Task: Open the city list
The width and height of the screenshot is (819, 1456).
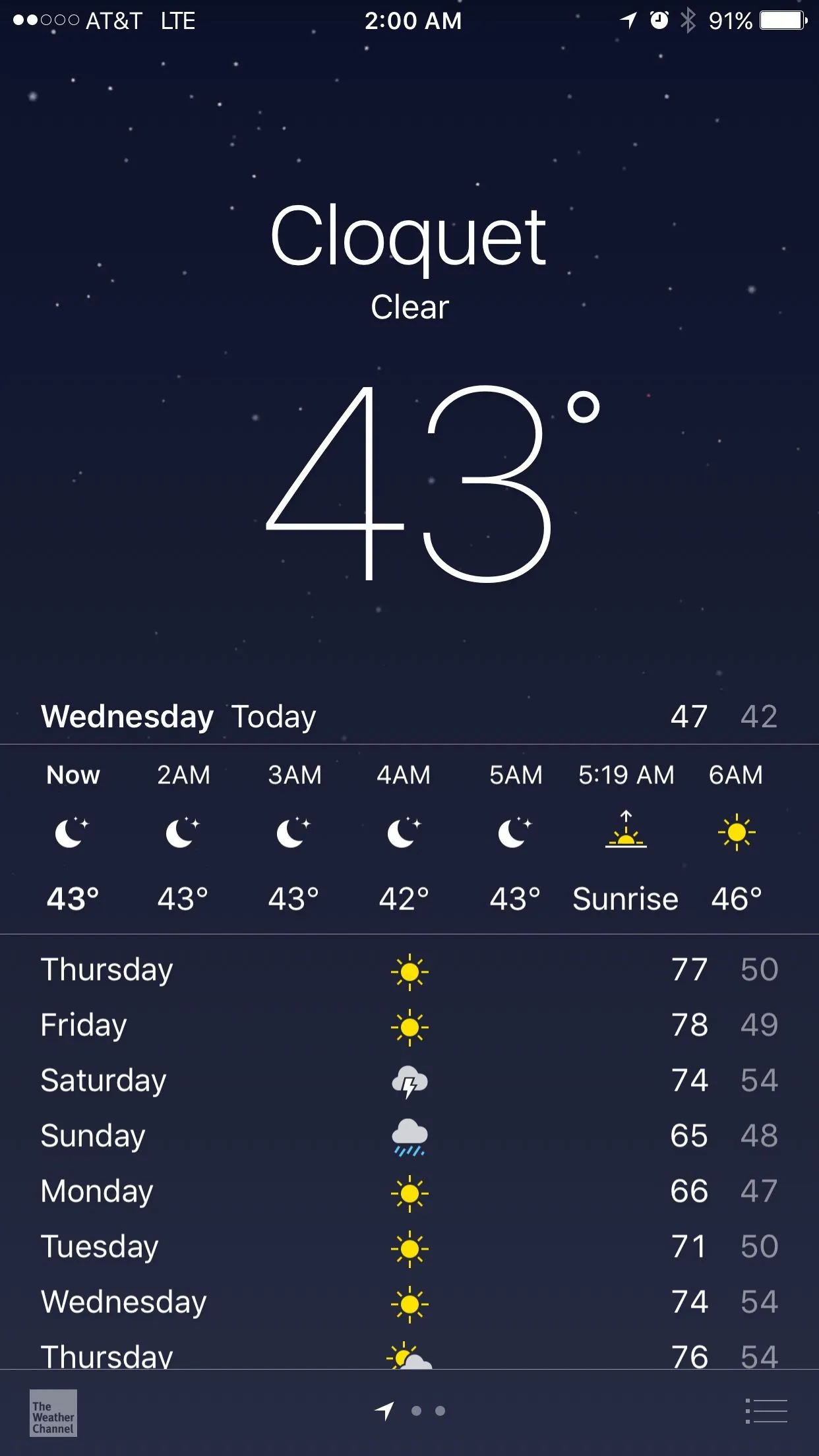Action: pyautogui.click(x=766, y=1411)
